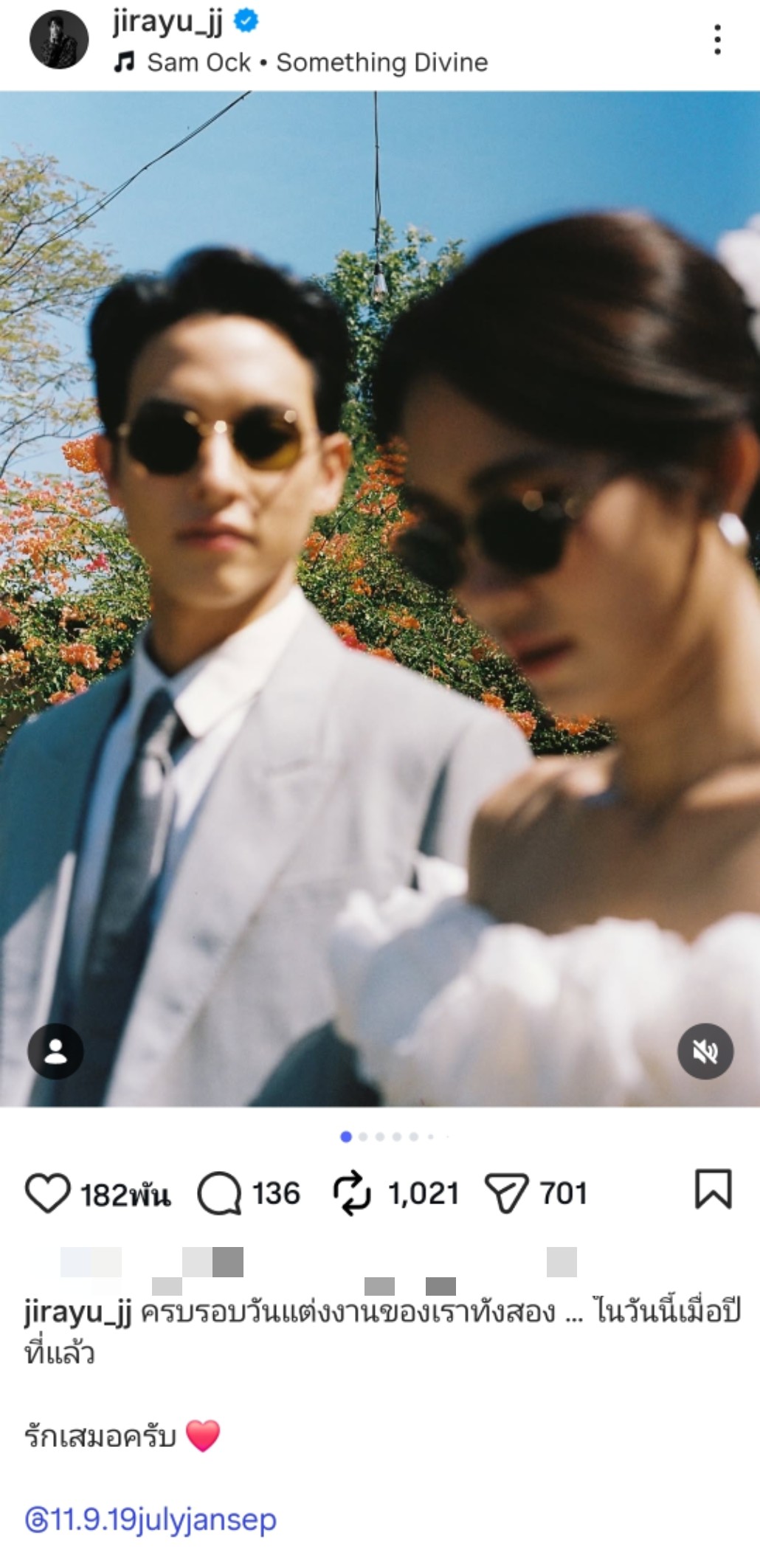Unmute the post audio
Image resolution: width=760 pixels, height=1568 pixels.
705,1051
